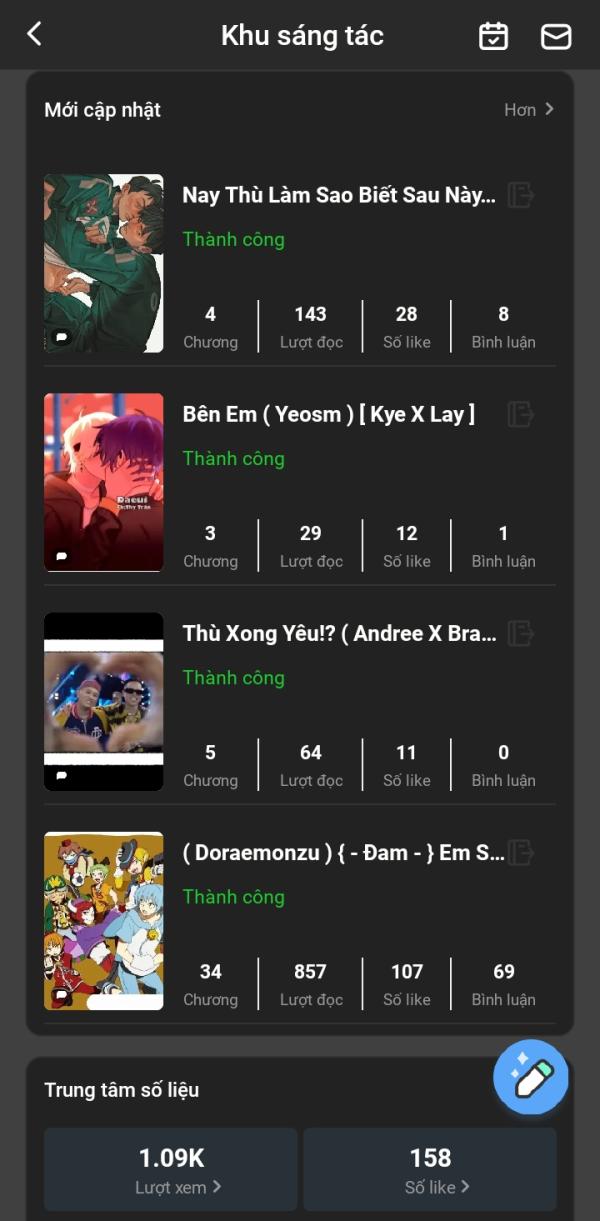This screenshot has width=600, height=1221.
Task: Tap export icon for Thù Xong Yêu
Action: point(520,633)
